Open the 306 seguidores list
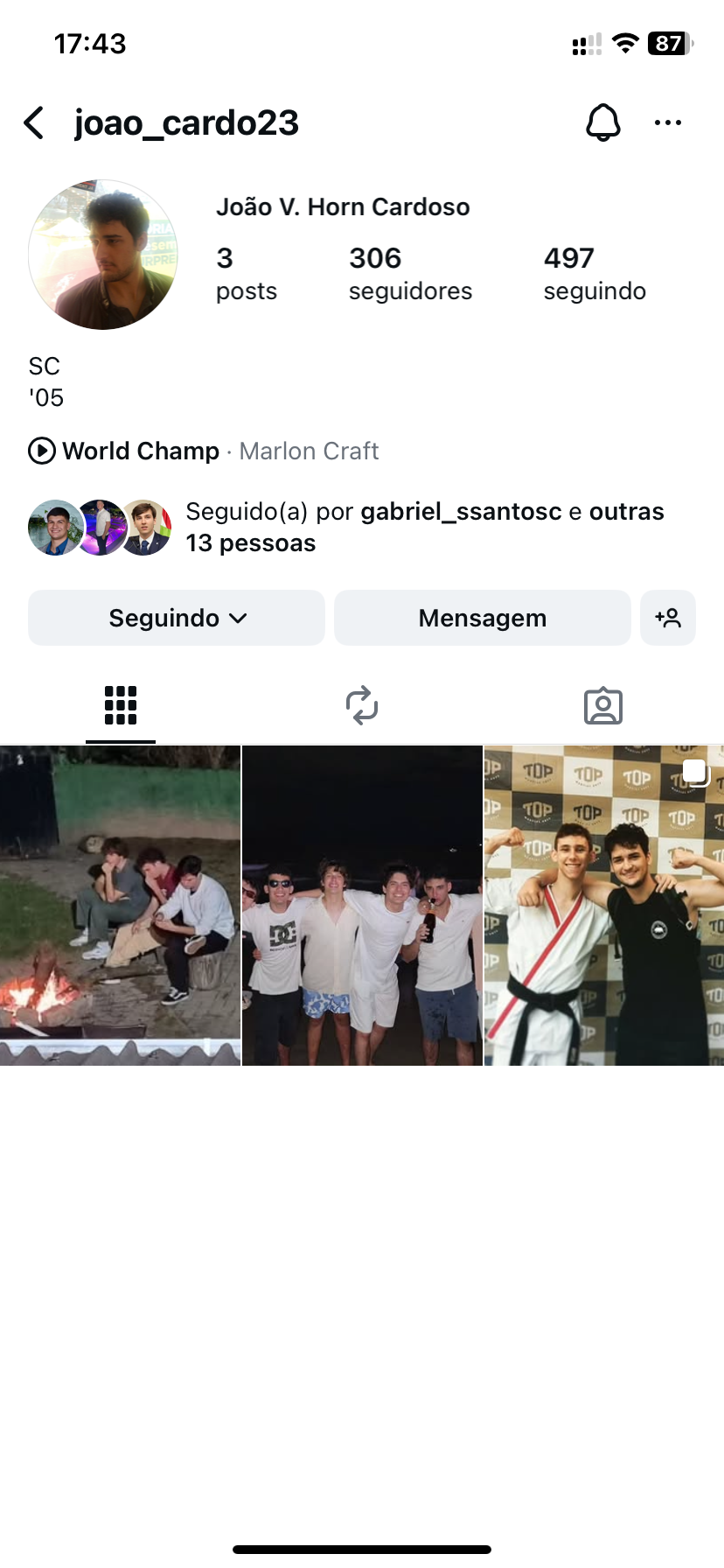This screenshot has height=1568, width=724. coord(409,273)
